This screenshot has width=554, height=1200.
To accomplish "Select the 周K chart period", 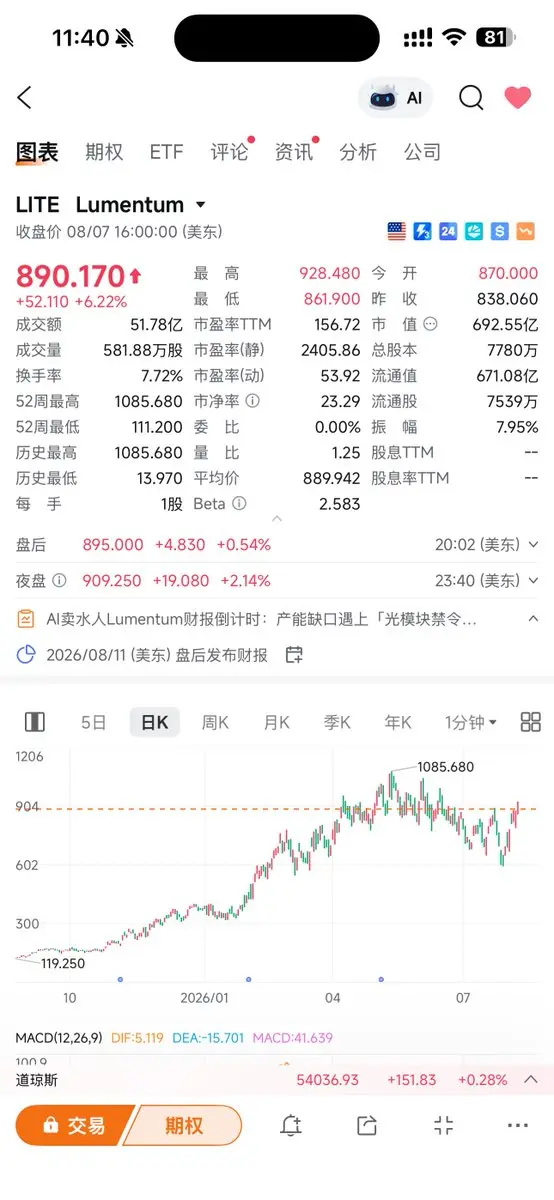I will (x=215, y=722).
